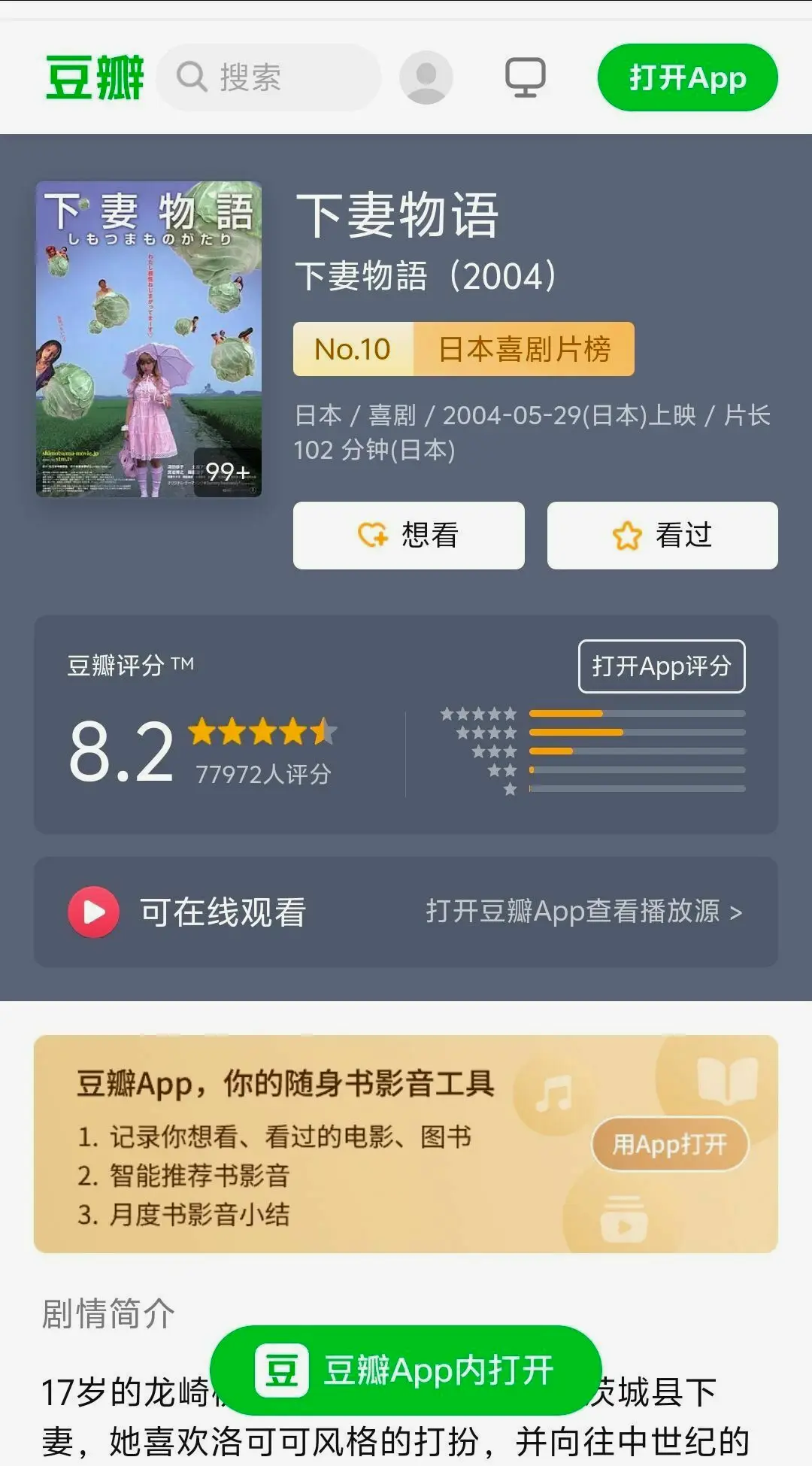Tap 用App打开 in the promo banner
The width and height of the screenshot is (812, 1466).
pos(669,1145)
